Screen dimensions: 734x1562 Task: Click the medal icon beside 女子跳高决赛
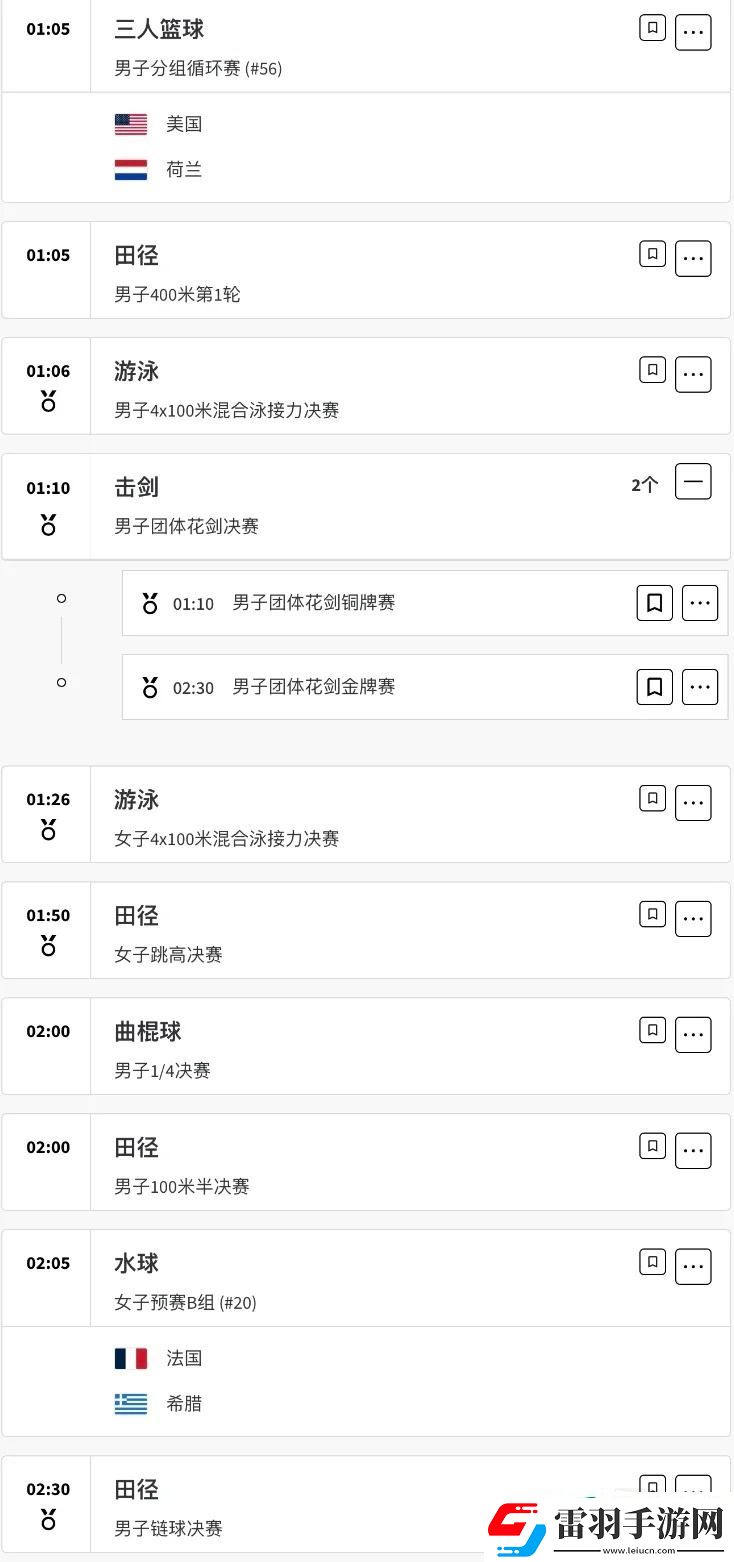[47, 948]
